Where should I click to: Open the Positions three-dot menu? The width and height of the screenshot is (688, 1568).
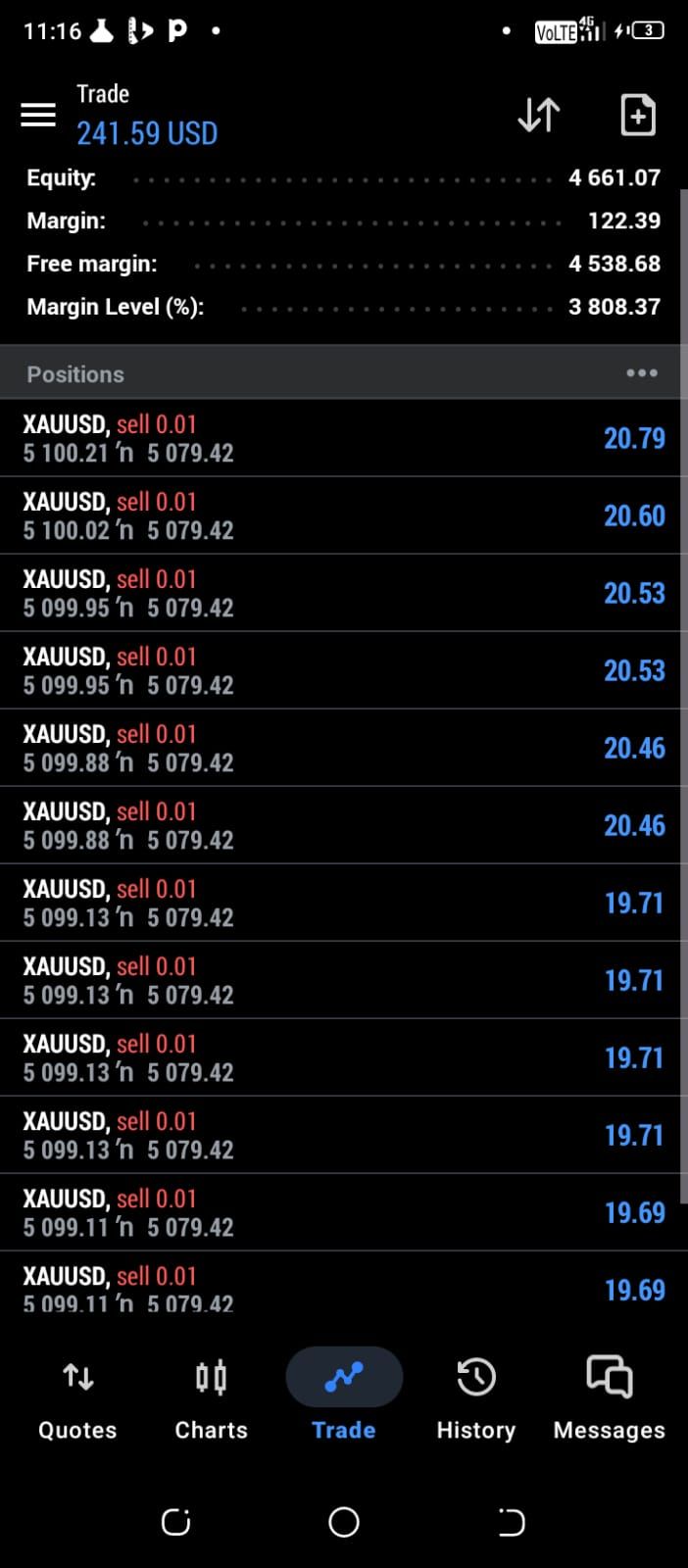[642, 373]
